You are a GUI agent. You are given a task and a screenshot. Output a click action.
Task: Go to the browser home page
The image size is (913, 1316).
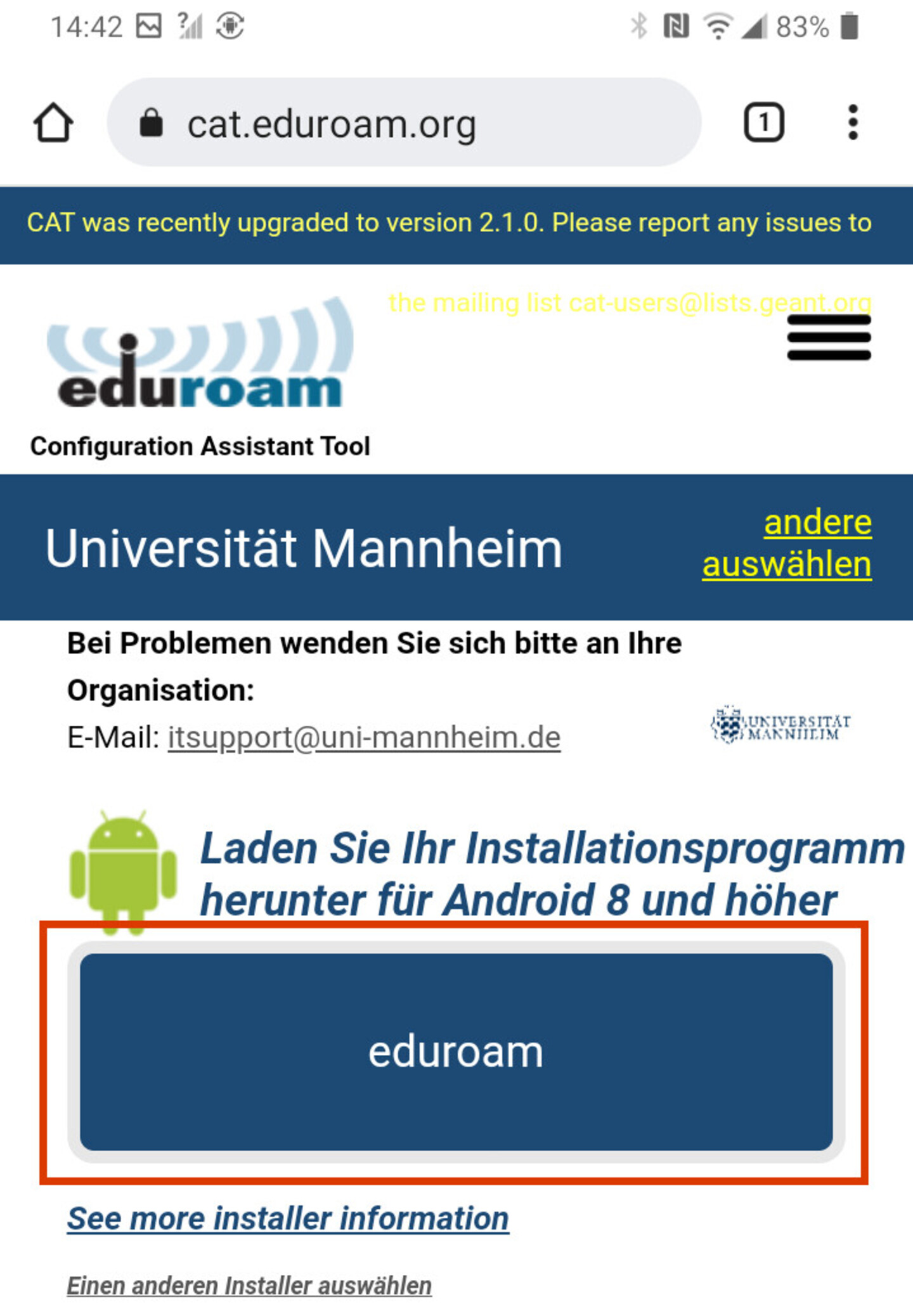point(53,123)
